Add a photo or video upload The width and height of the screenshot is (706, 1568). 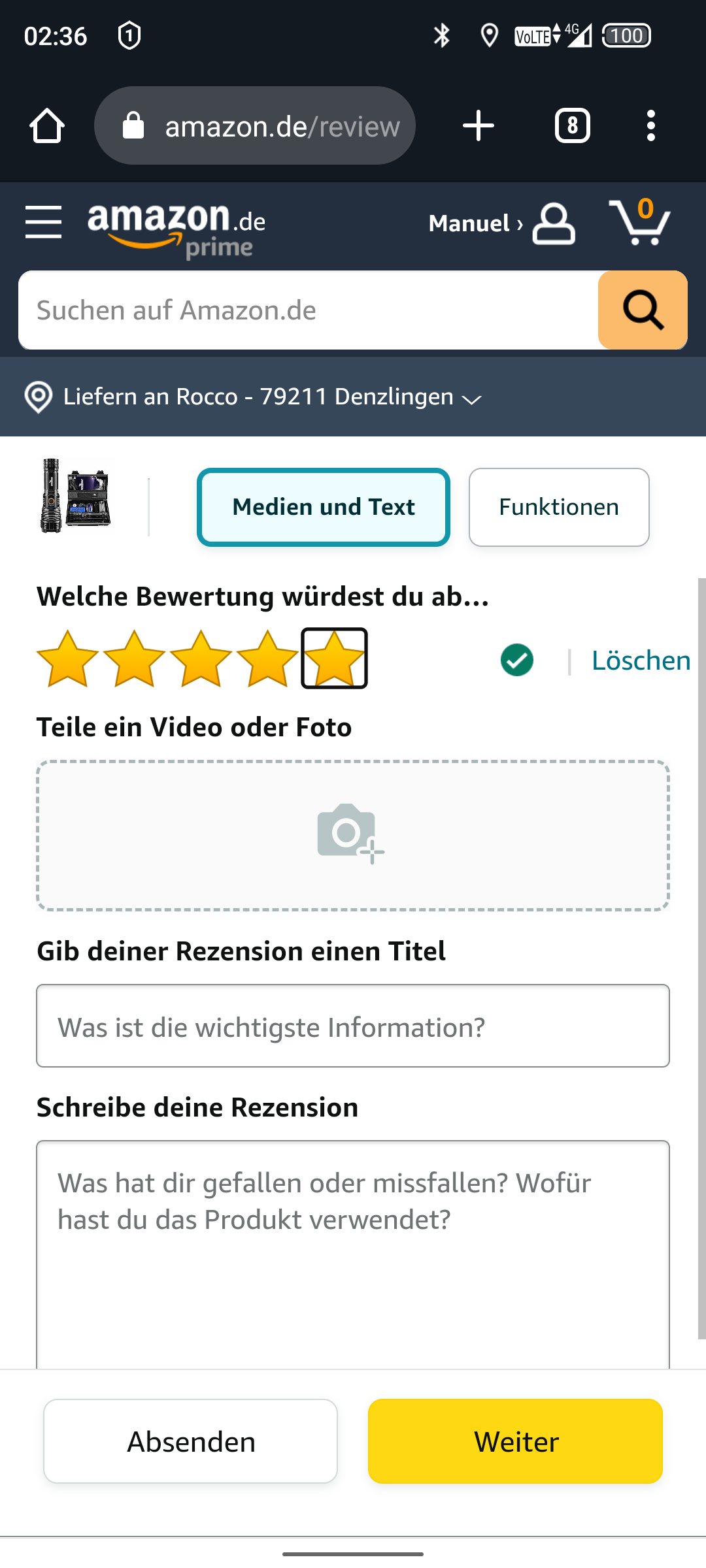pyautogui.click(x=353, y=835)
